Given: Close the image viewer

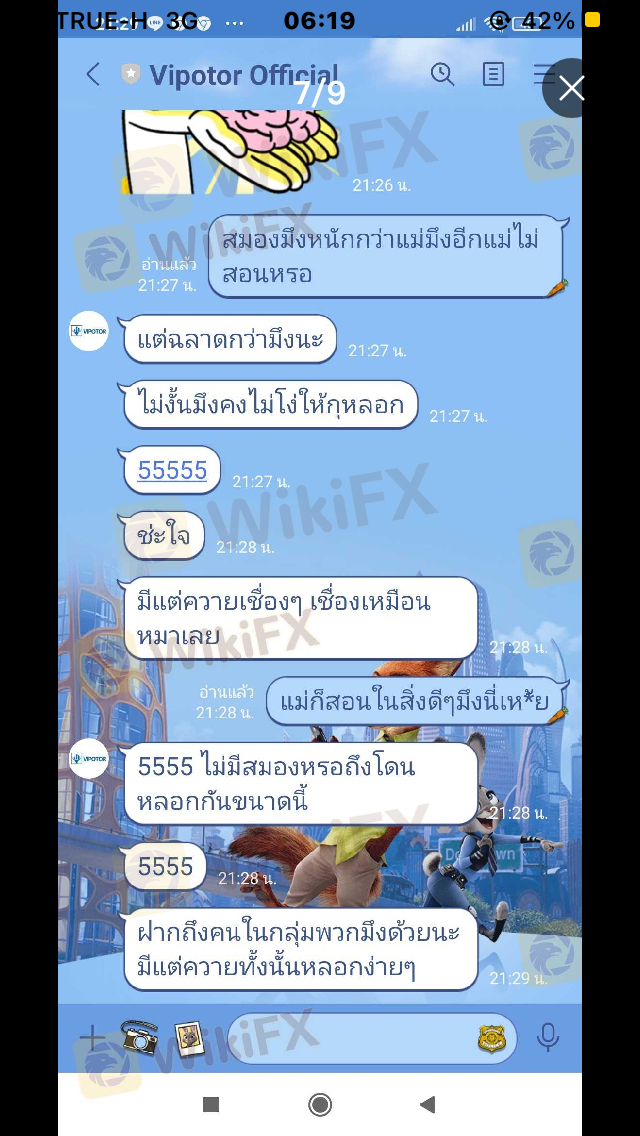Looking at the screenshot, I should coord(571,88).
